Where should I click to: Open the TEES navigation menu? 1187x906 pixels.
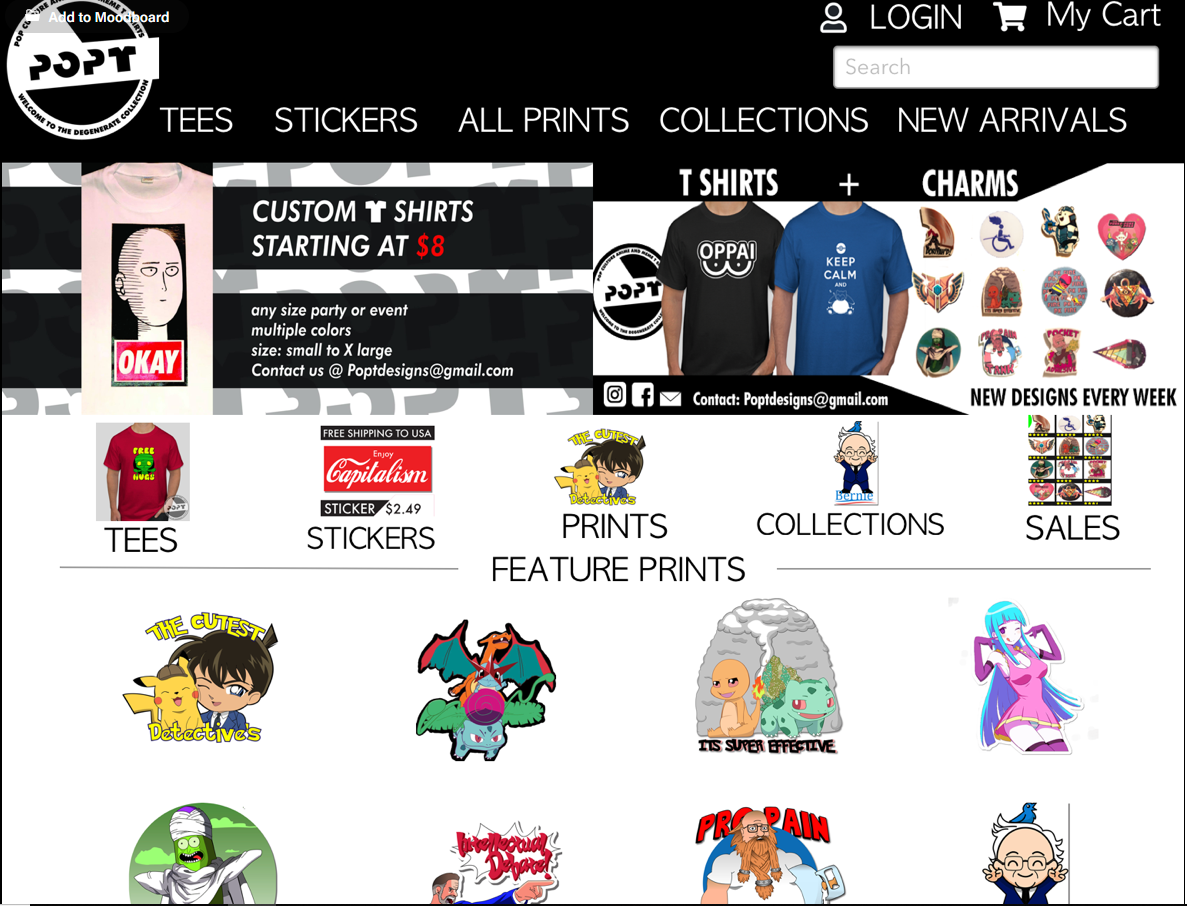[x=197, y=121]
